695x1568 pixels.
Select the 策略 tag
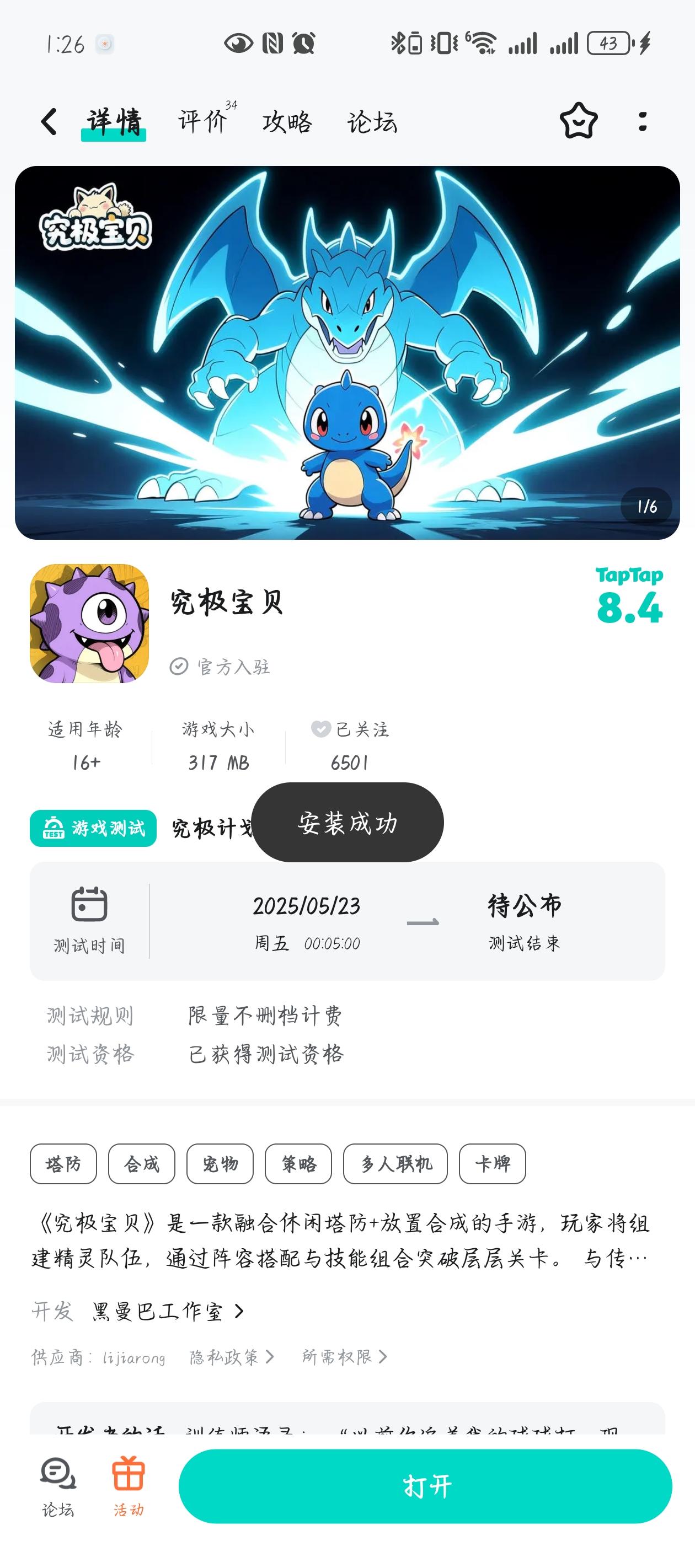click(x=298, y=1163)
